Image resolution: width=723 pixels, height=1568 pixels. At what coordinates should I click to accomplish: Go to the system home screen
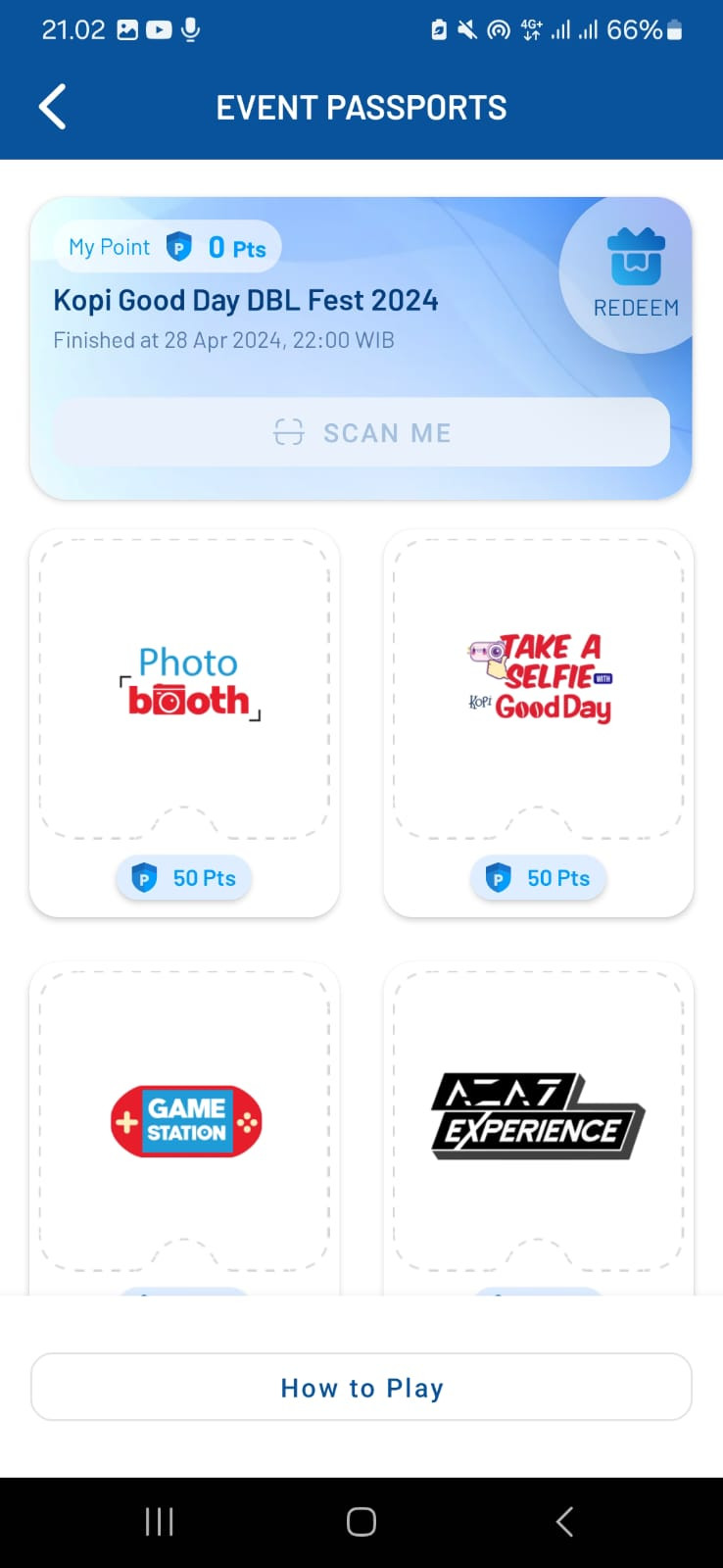pos(361,1521)
